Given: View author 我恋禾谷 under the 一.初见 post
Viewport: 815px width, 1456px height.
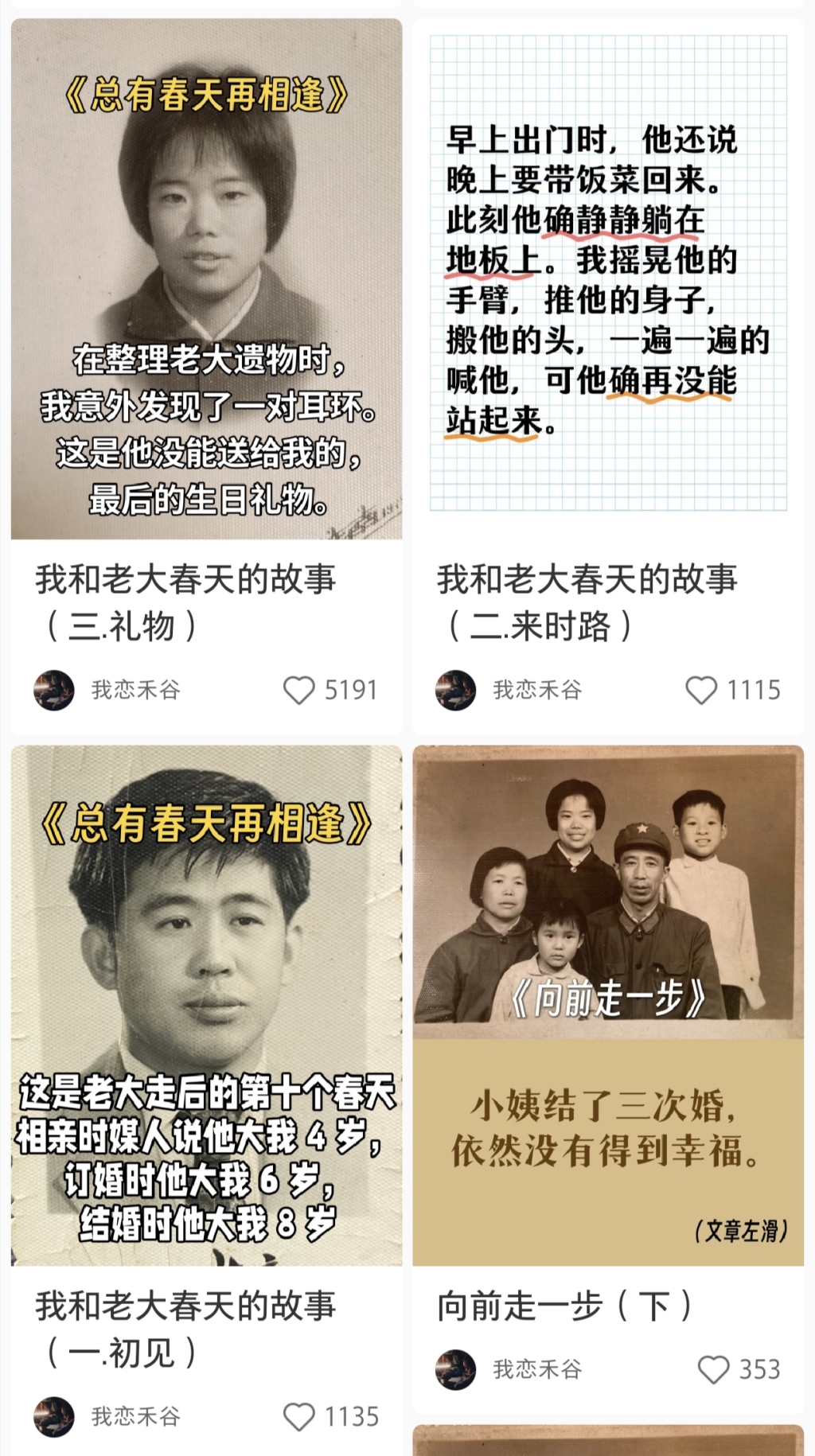Looking at the screenshot, I should click(x=135, y=1416).
